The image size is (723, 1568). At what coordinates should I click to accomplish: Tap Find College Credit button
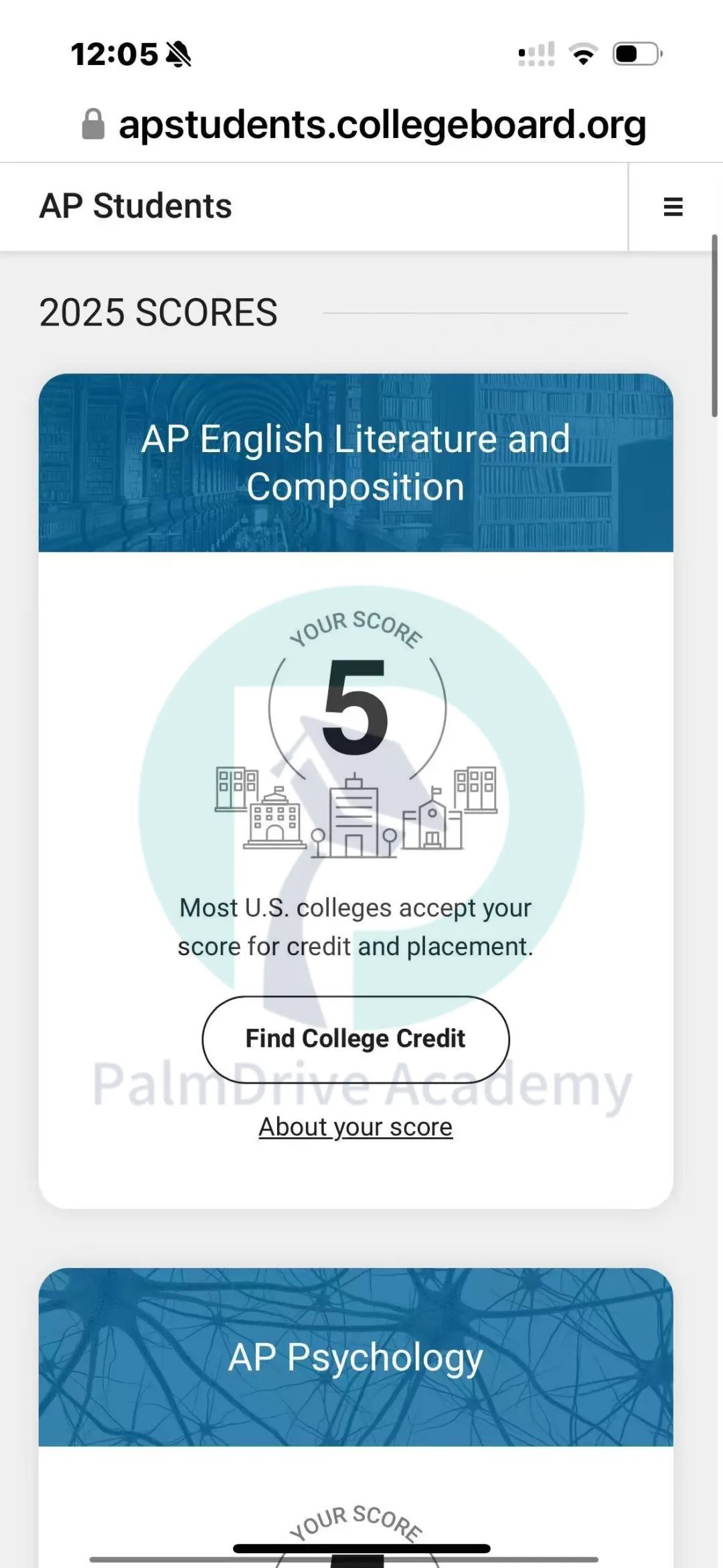pyautogui.click(x=355, y=1040)
